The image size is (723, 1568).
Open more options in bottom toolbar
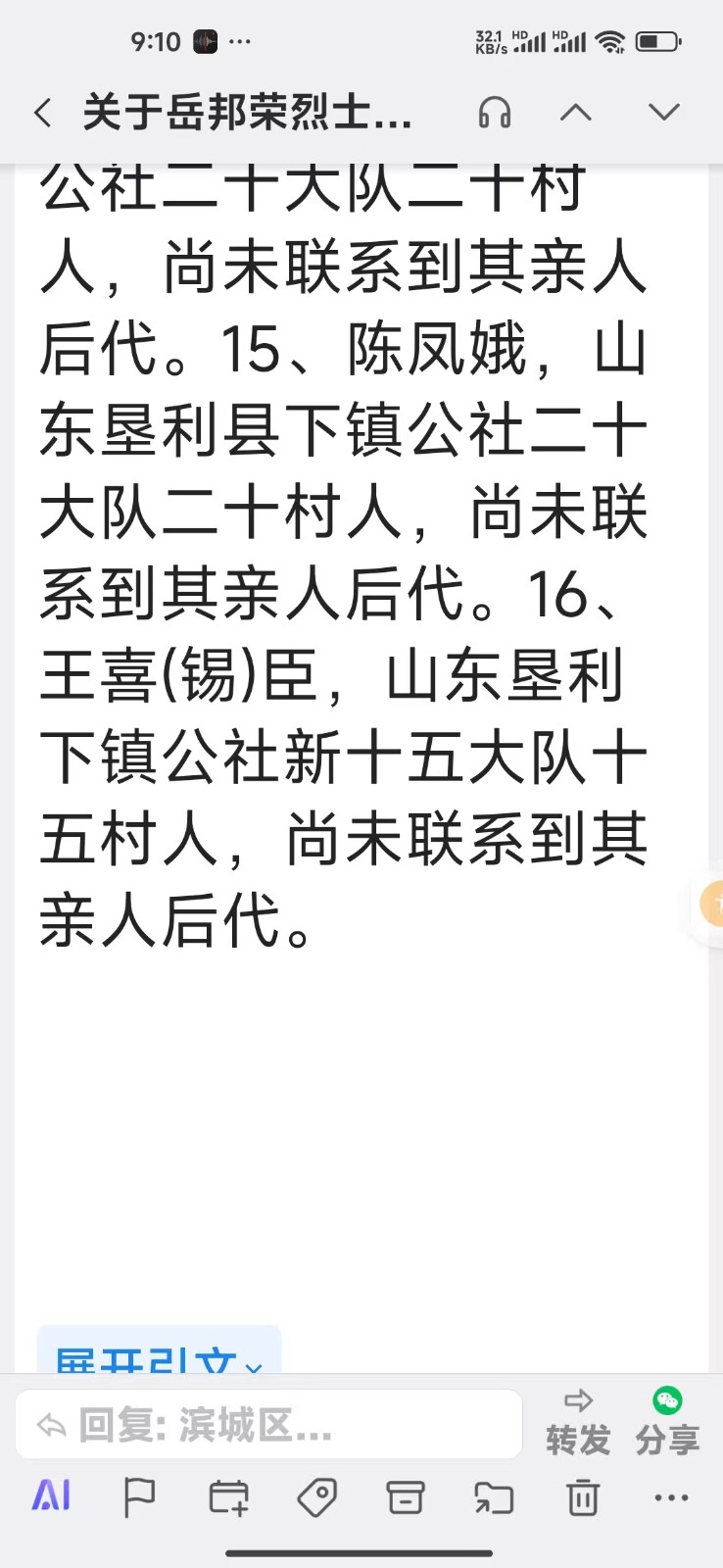tap(671, 1497)
